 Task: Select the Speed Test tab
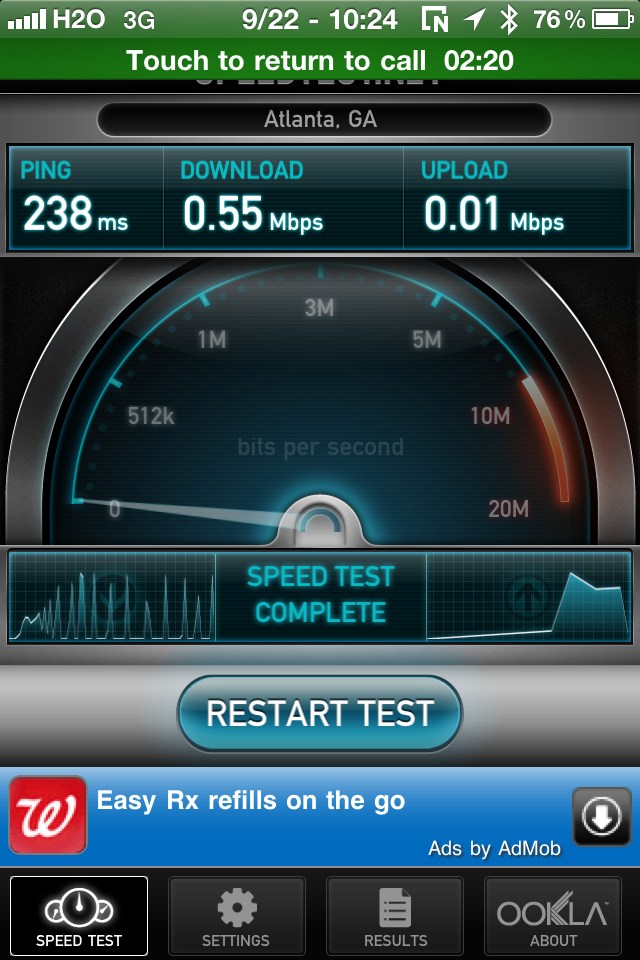pyautogui.click(x=79, y=917)
